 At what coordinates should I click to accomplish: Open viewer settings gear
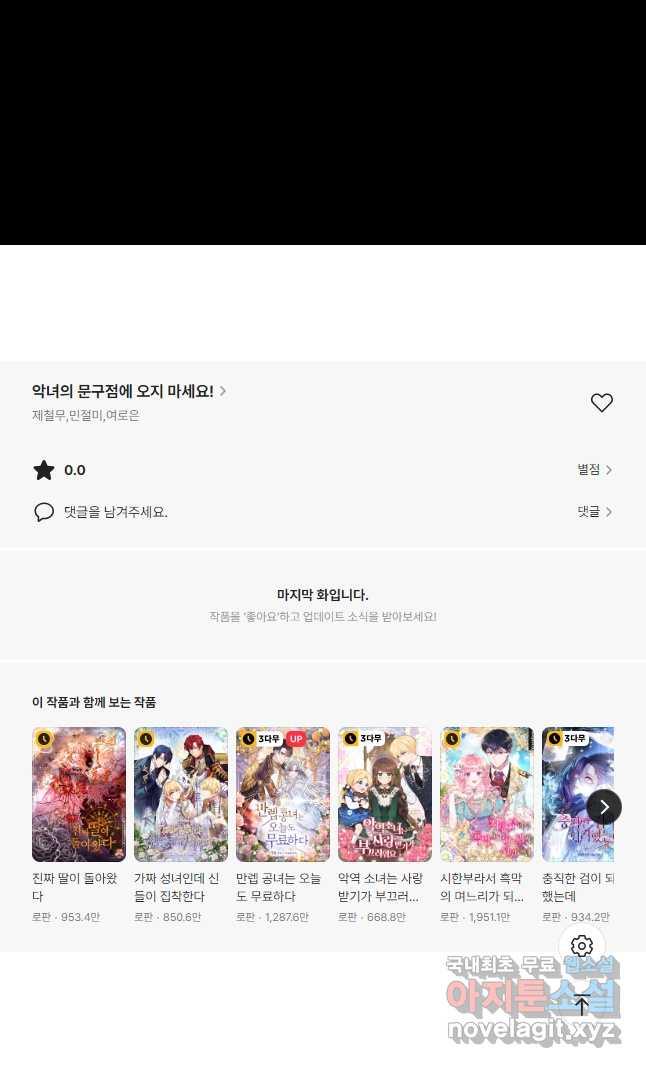pyautogui.click(x=582, y=946)
